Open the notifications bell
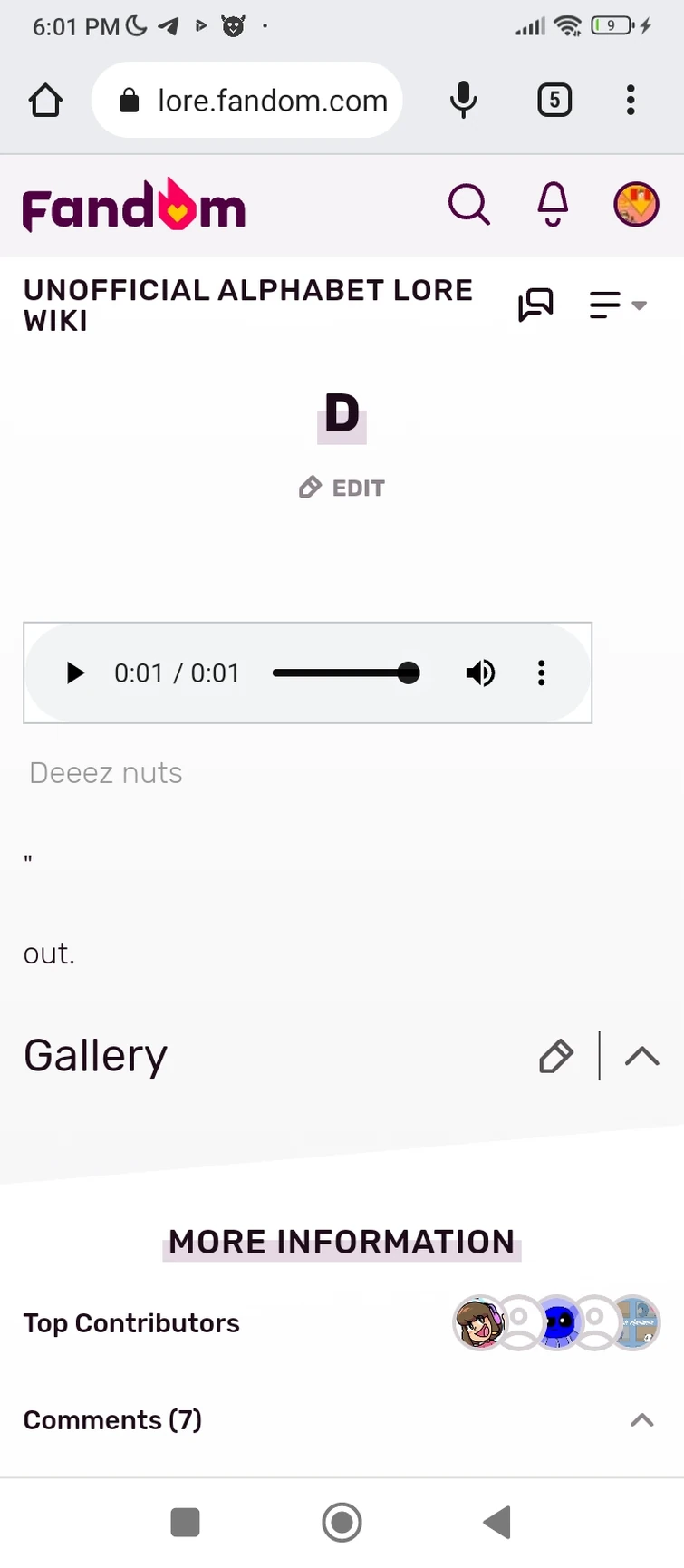Screen dimensions: 684x1568 [553, 205]
